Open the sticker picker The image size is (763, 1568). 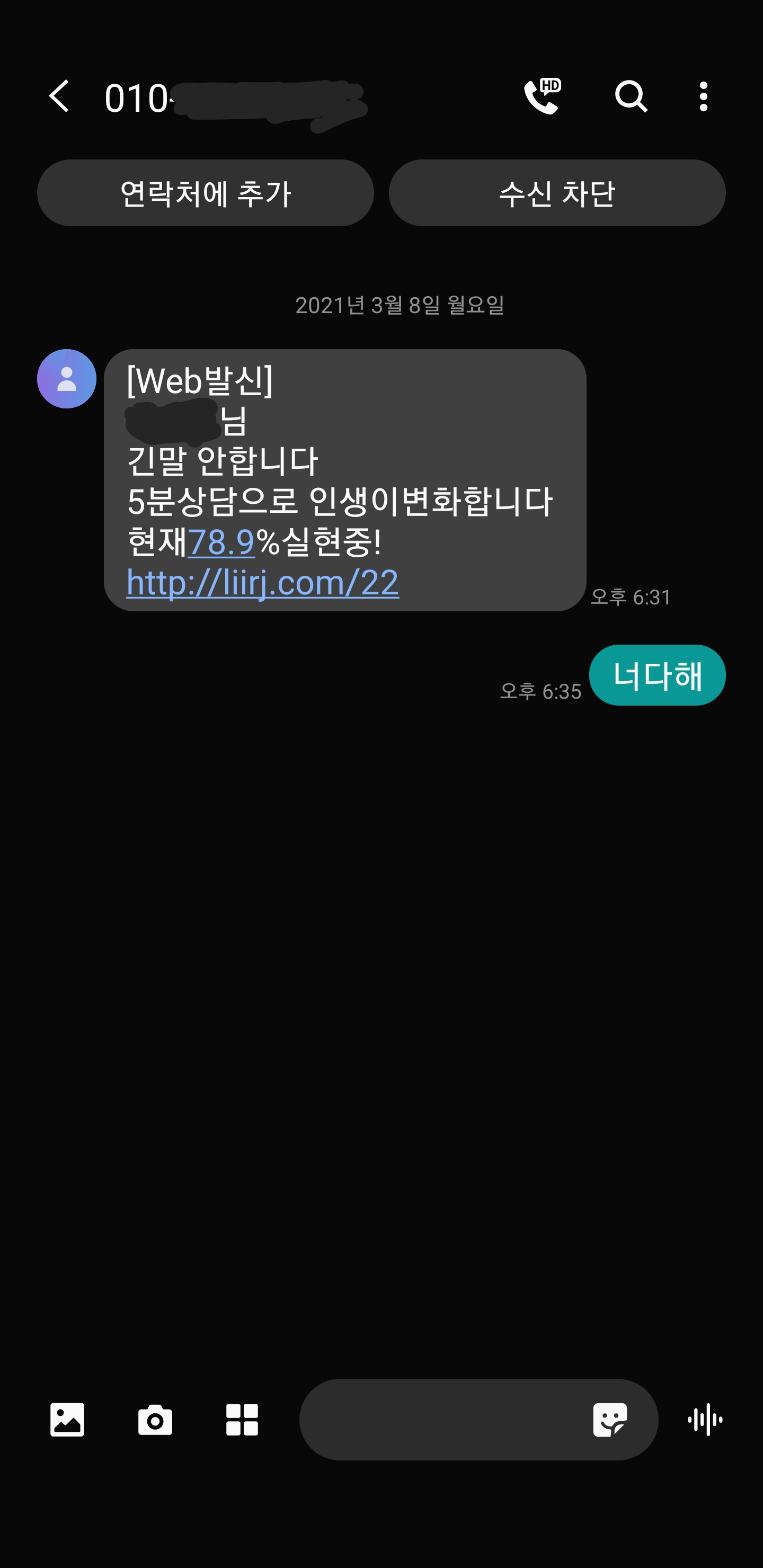tap(609, 1420)
